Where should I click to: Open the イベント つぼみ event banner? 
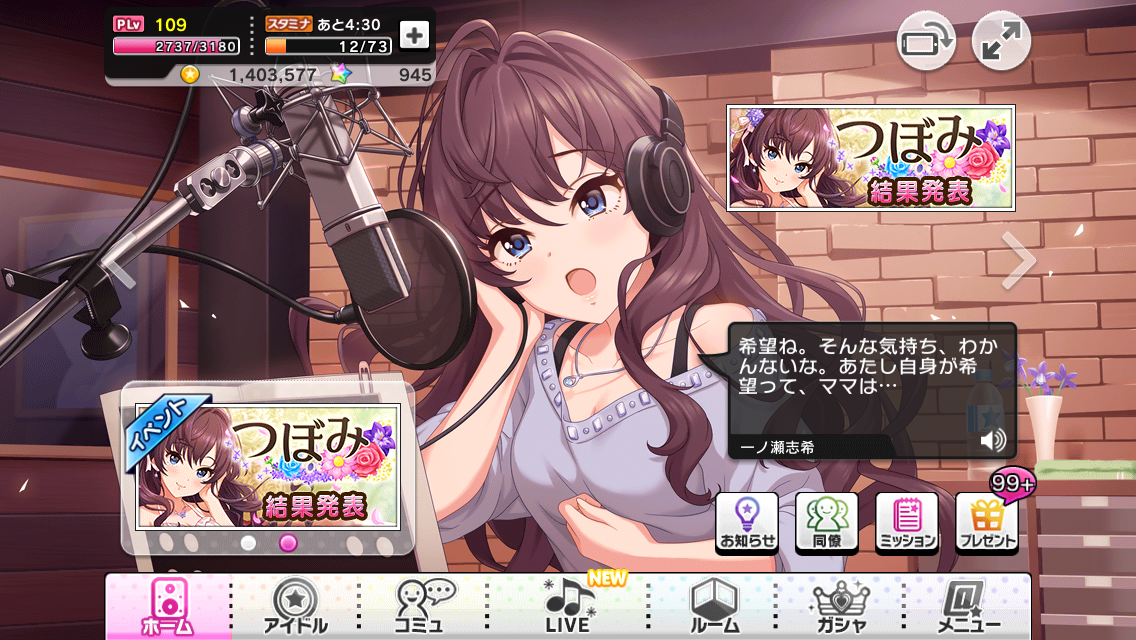click(x=263, y=467)
